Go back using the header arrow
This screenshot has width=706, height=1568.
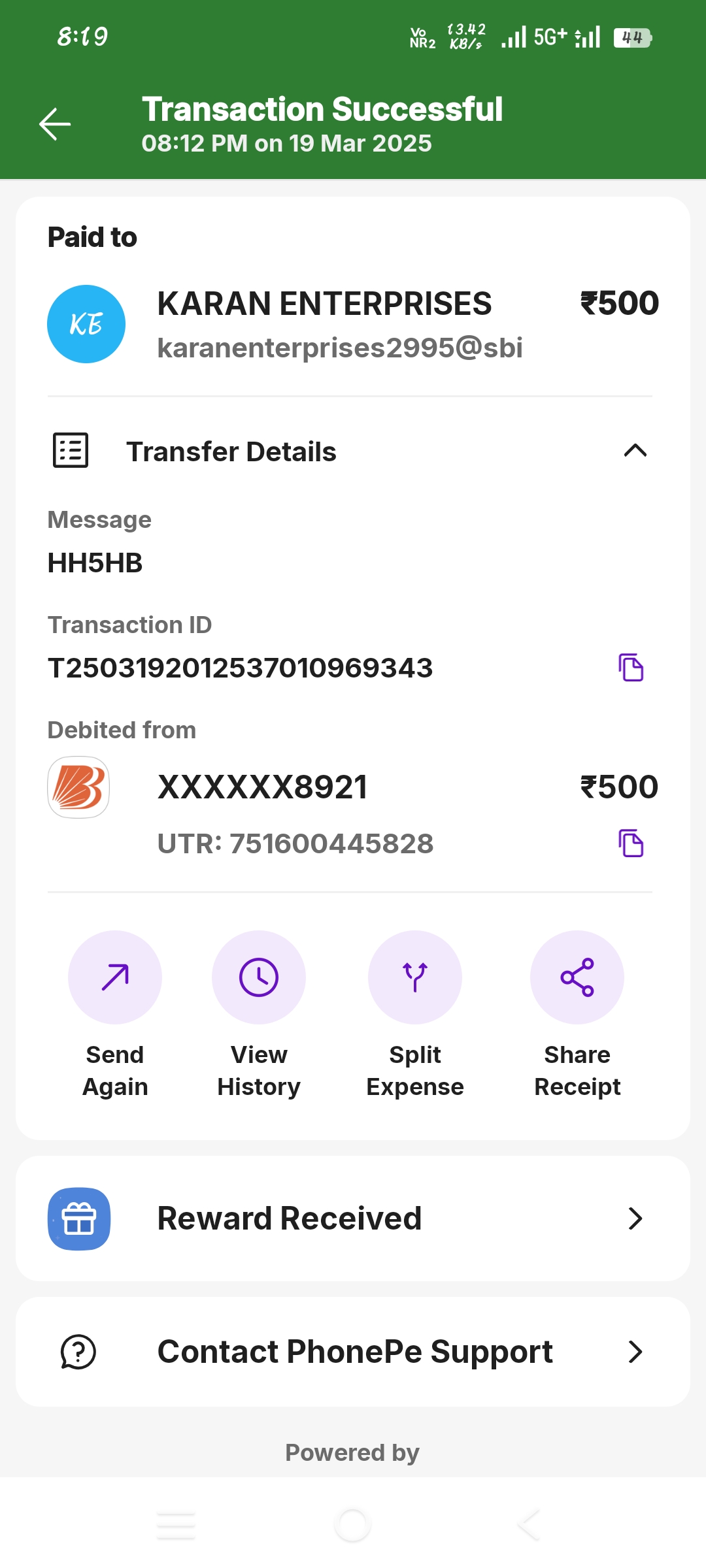[55, 124]
